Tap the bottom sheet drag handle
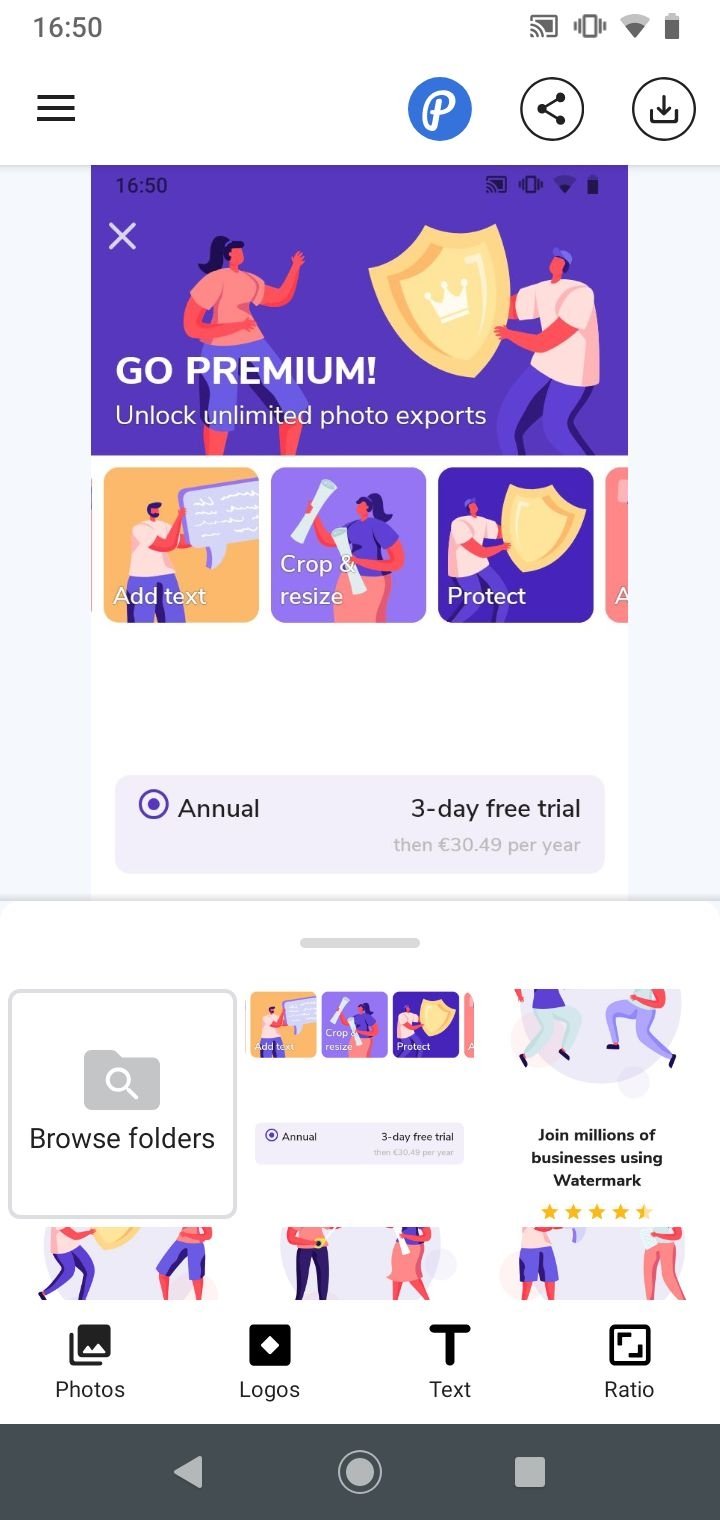This screenshot has height=1520, width=720. click(360, 943)
